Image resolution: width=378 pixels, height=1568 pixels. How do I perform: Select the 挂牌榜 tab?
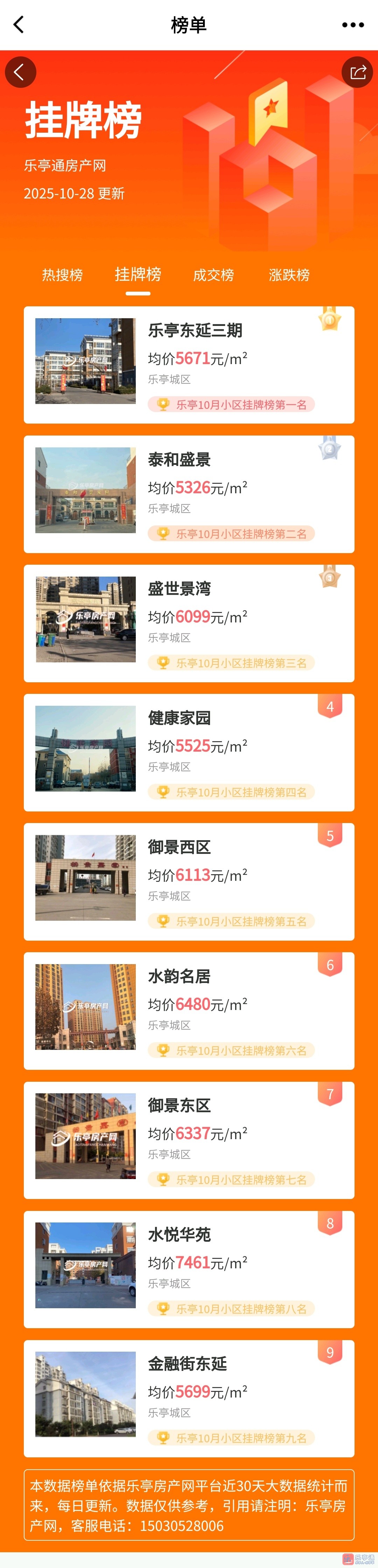(138, 274)
